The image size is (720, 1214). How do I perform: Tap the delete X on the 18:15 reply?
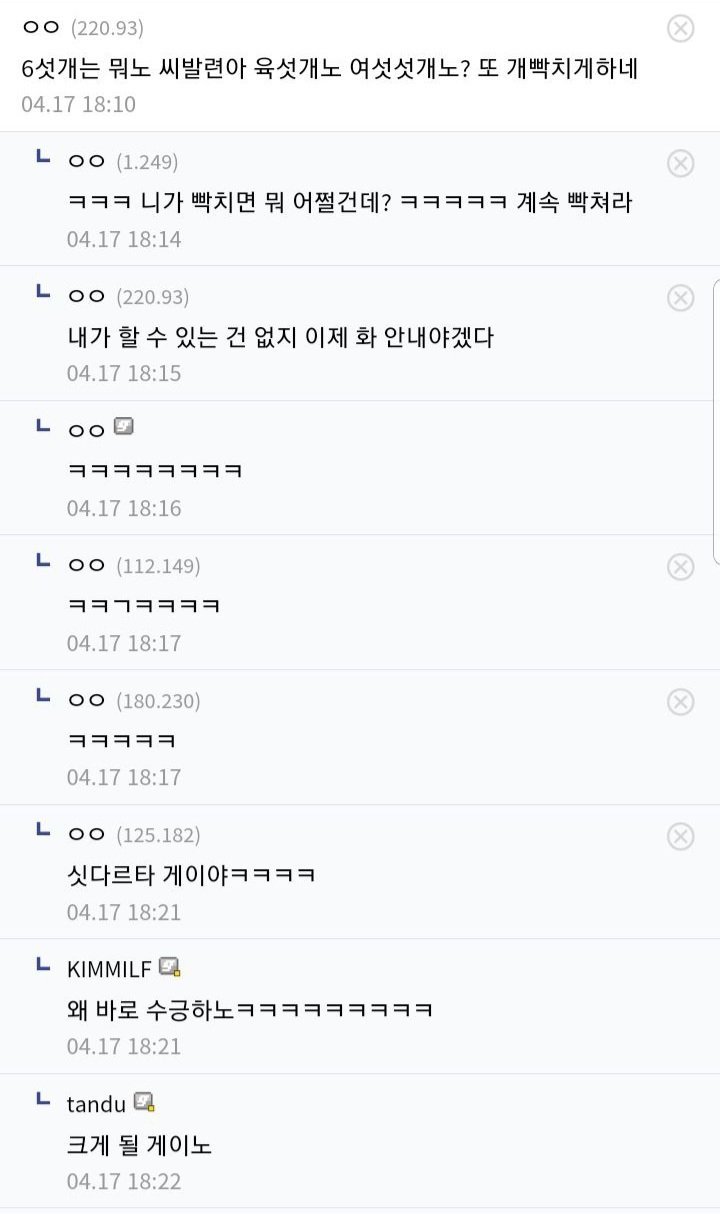pyautogui.click(x=680, y=297)
